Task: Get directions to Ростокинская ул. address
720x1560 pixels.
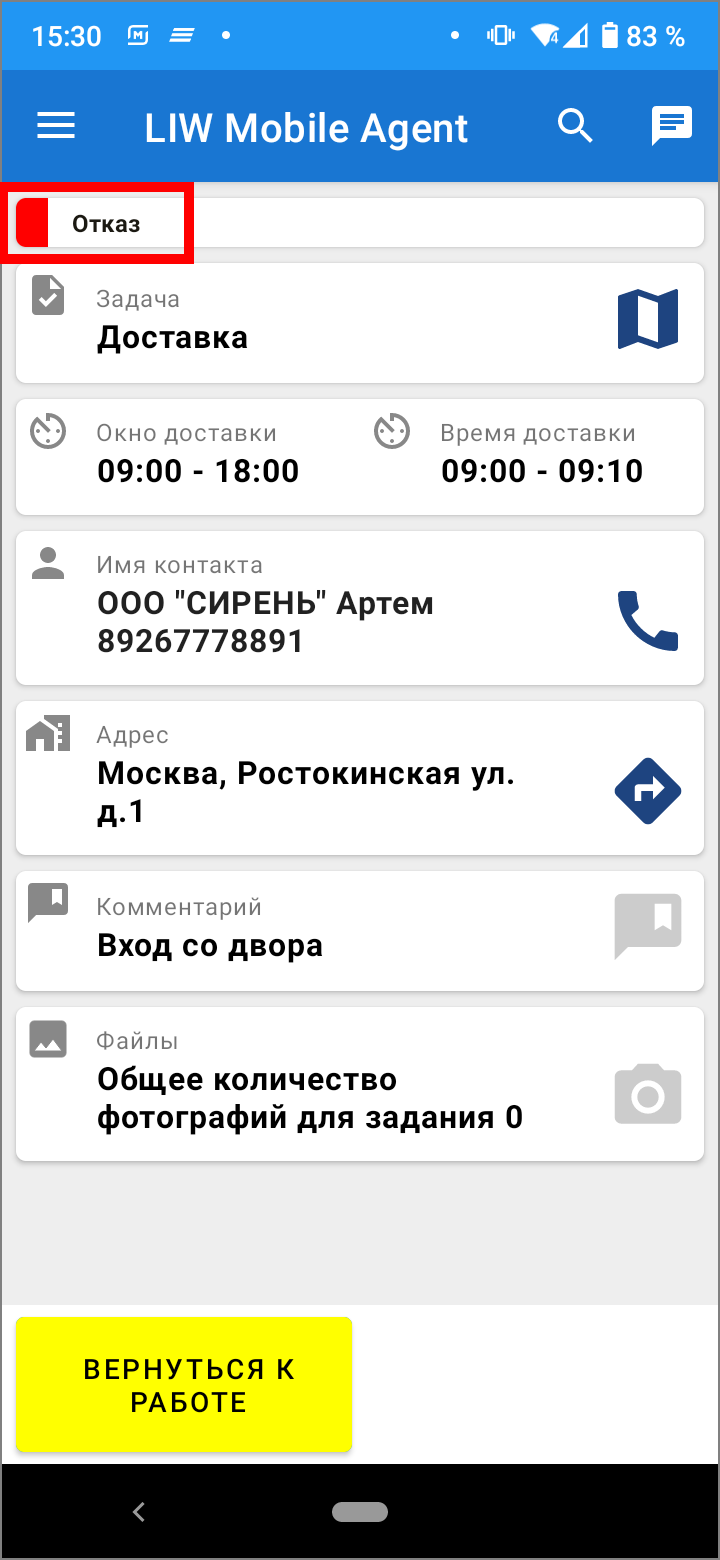Action: click(648, 790)
